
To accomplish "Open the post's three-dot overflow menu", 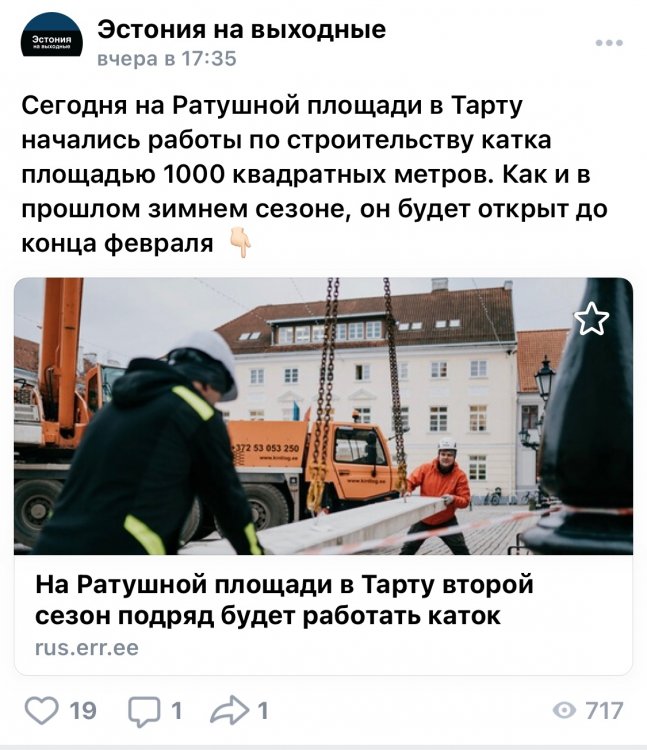I will [608, 43].
